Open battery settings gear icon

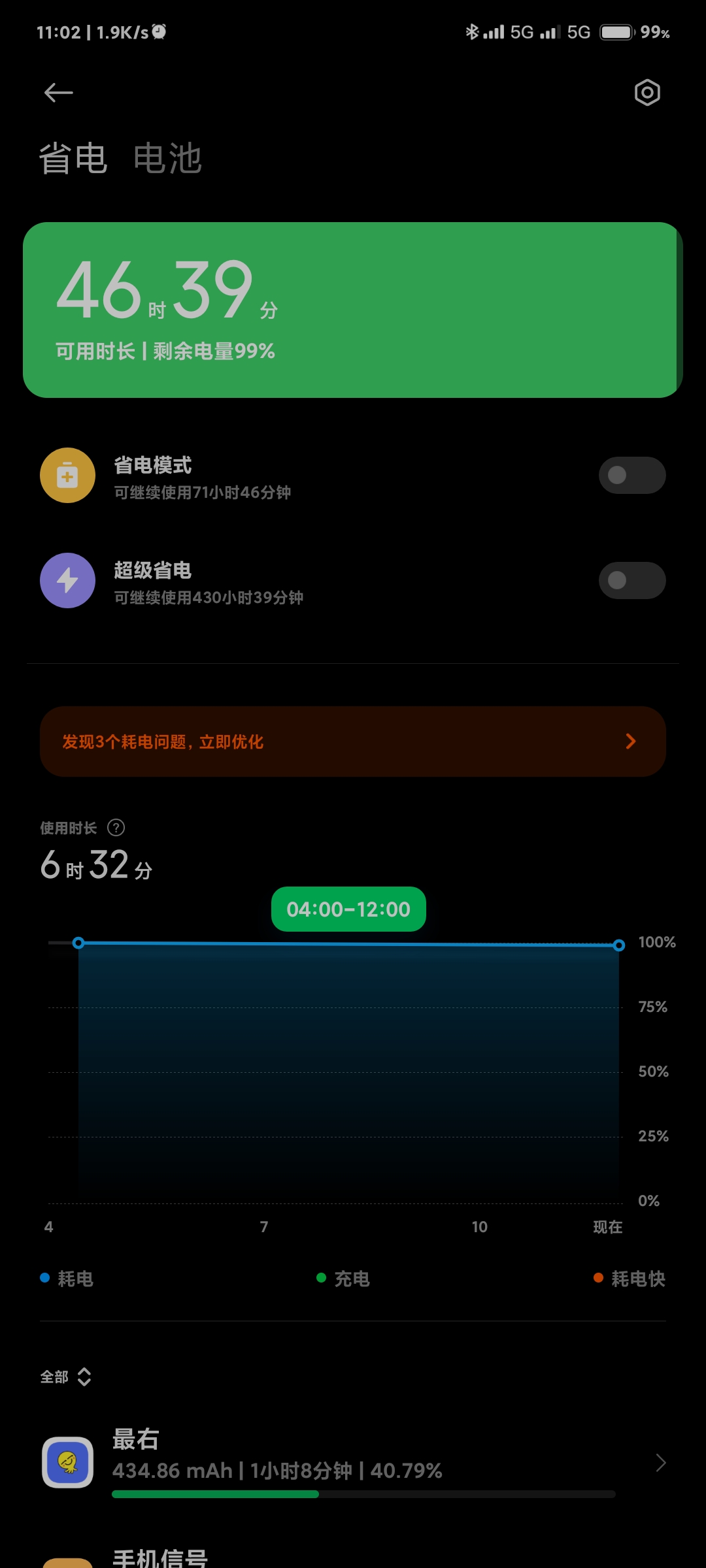[x=647, y=93]
